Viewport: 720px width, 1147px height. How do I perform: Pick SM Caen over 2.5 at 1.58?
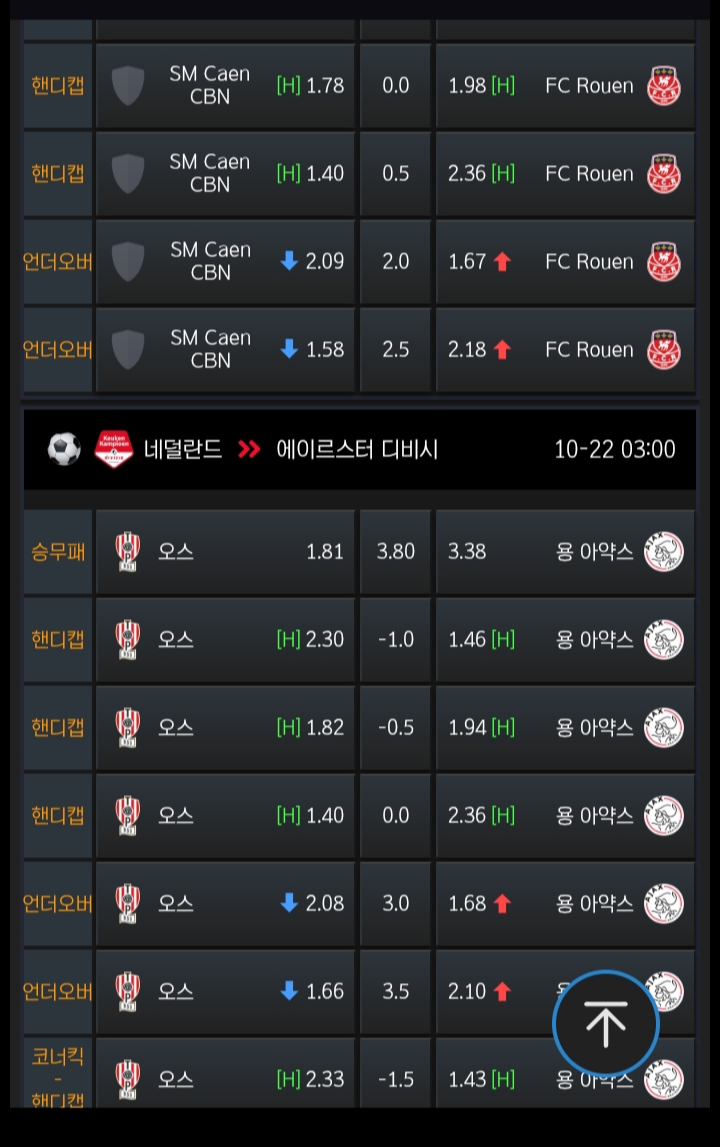pos(225,350)
